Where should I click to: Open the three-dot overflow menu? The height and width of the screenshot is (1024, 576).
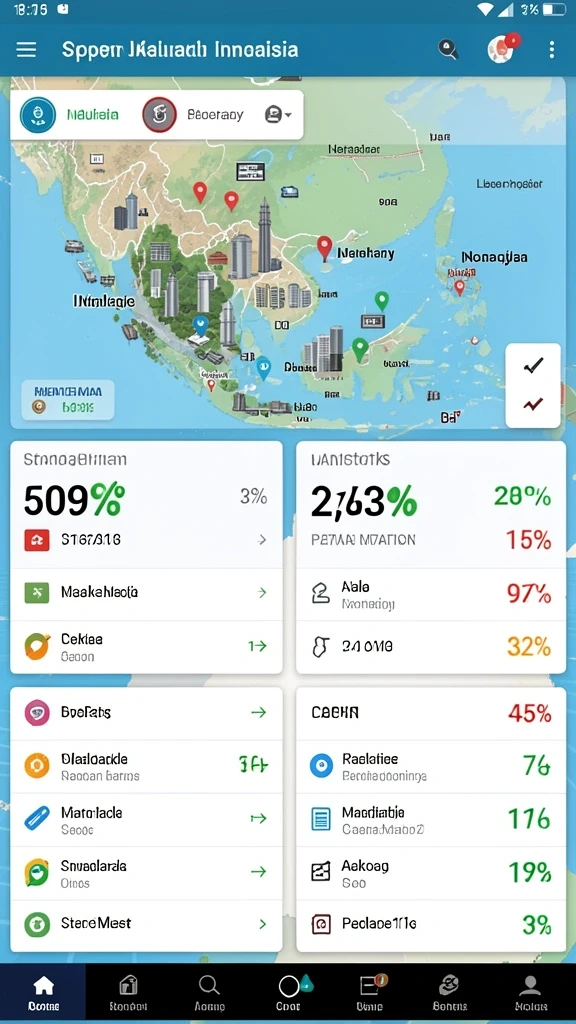point(552,50)
